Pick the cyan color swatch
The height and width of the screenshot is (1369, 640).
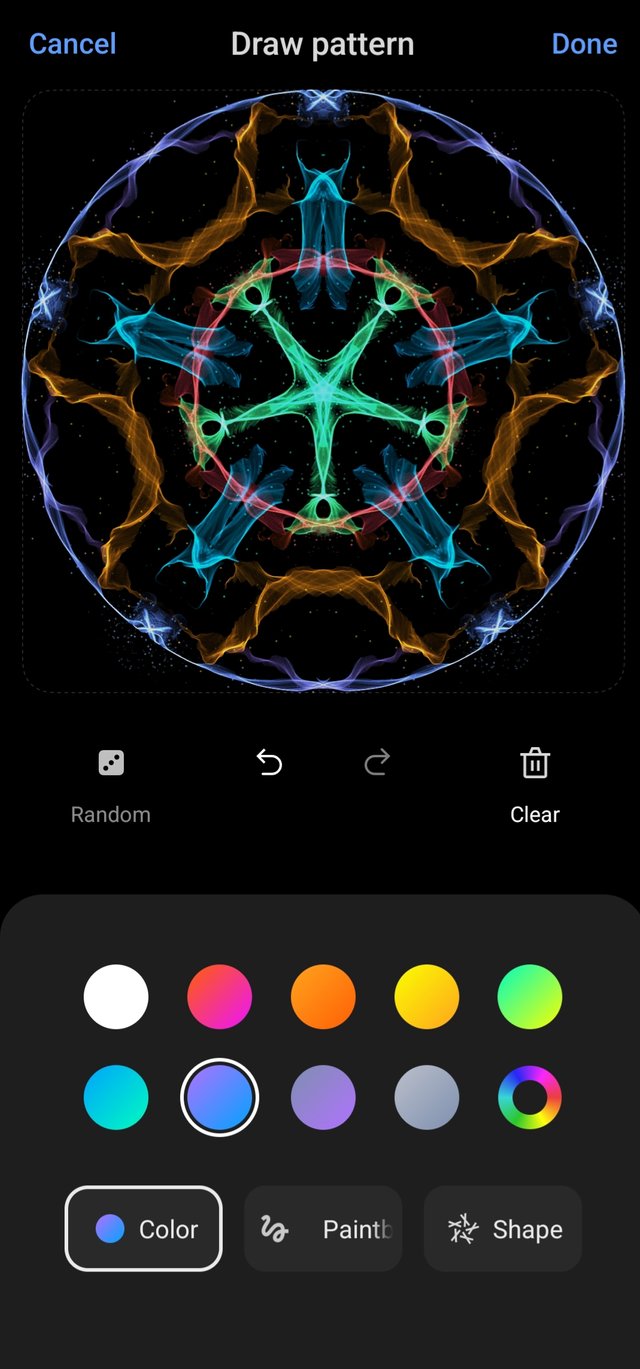[116, 1097]
